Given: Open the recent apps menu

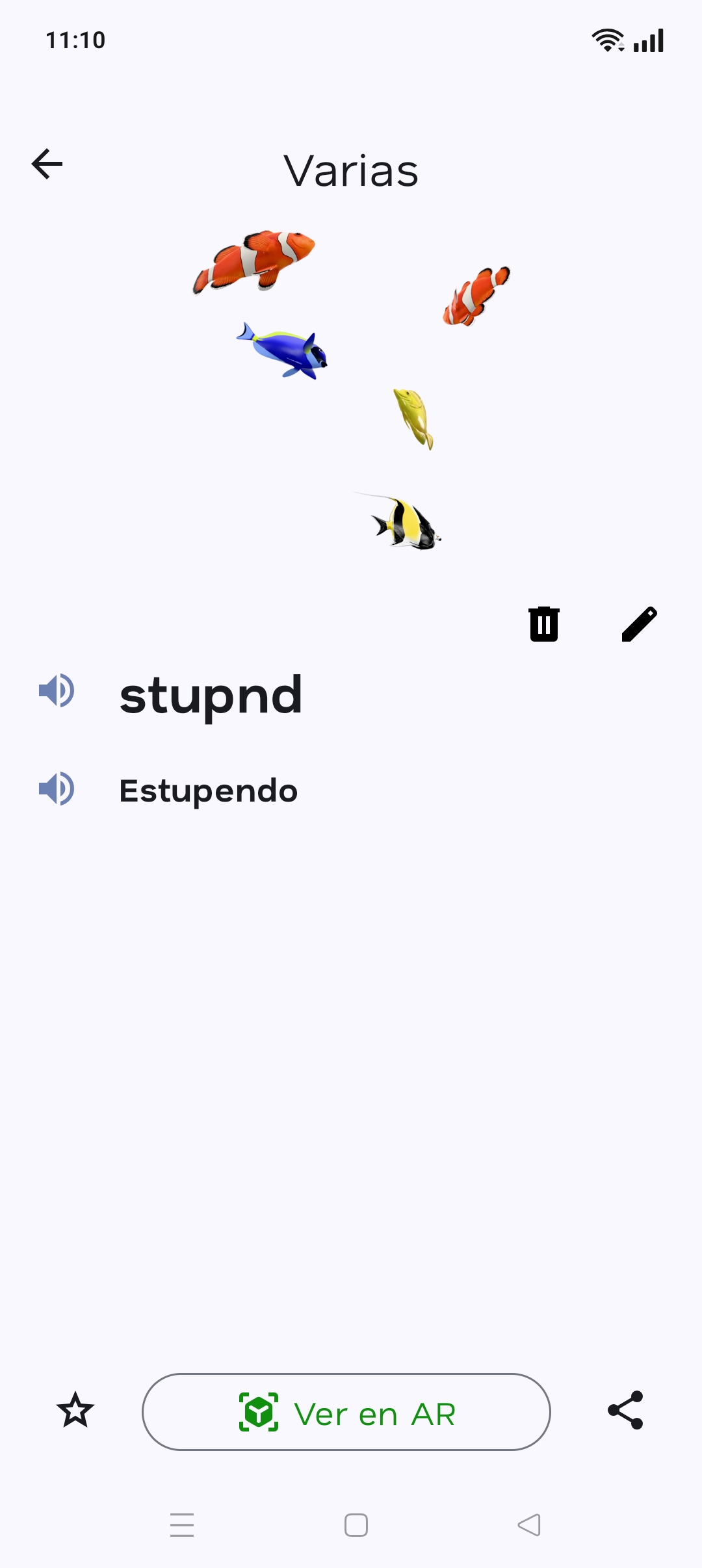Looking at the screenshot, I should coord(182,1525).
